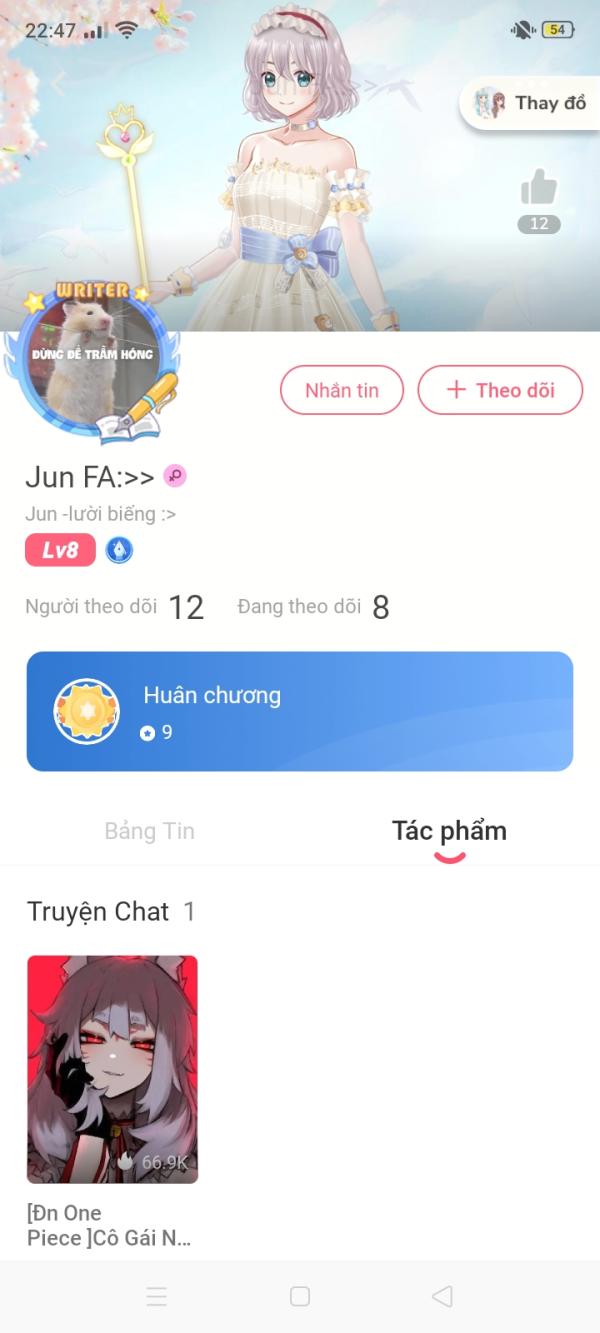Open the Huân chương medals card
The image size is (600, 1333).
(300, 711)
